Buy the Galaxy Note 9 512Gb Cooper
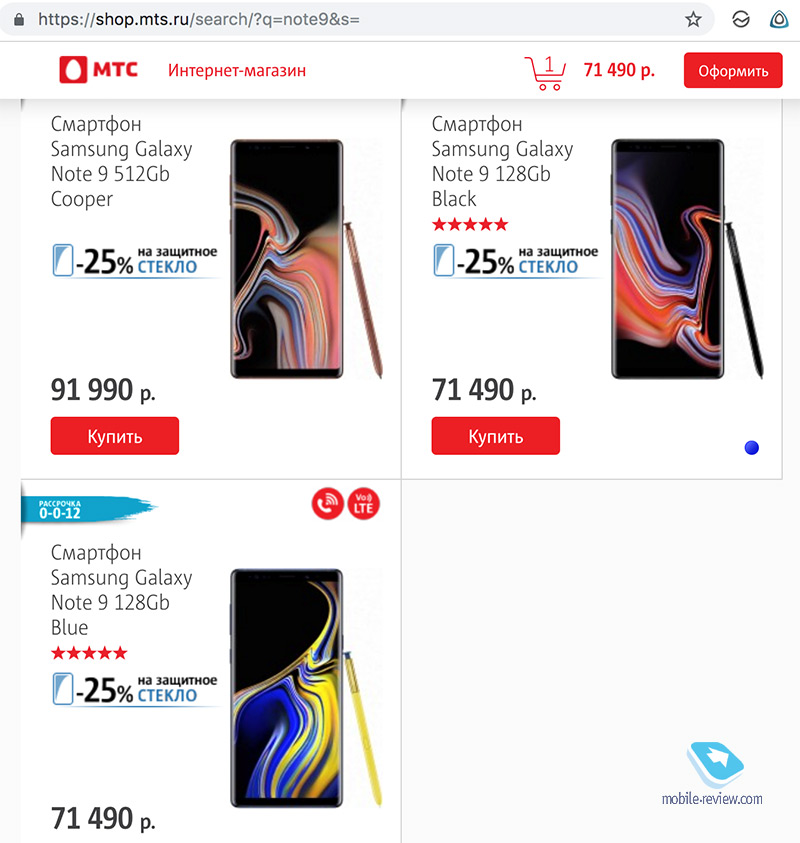 [x=115, y=436]
